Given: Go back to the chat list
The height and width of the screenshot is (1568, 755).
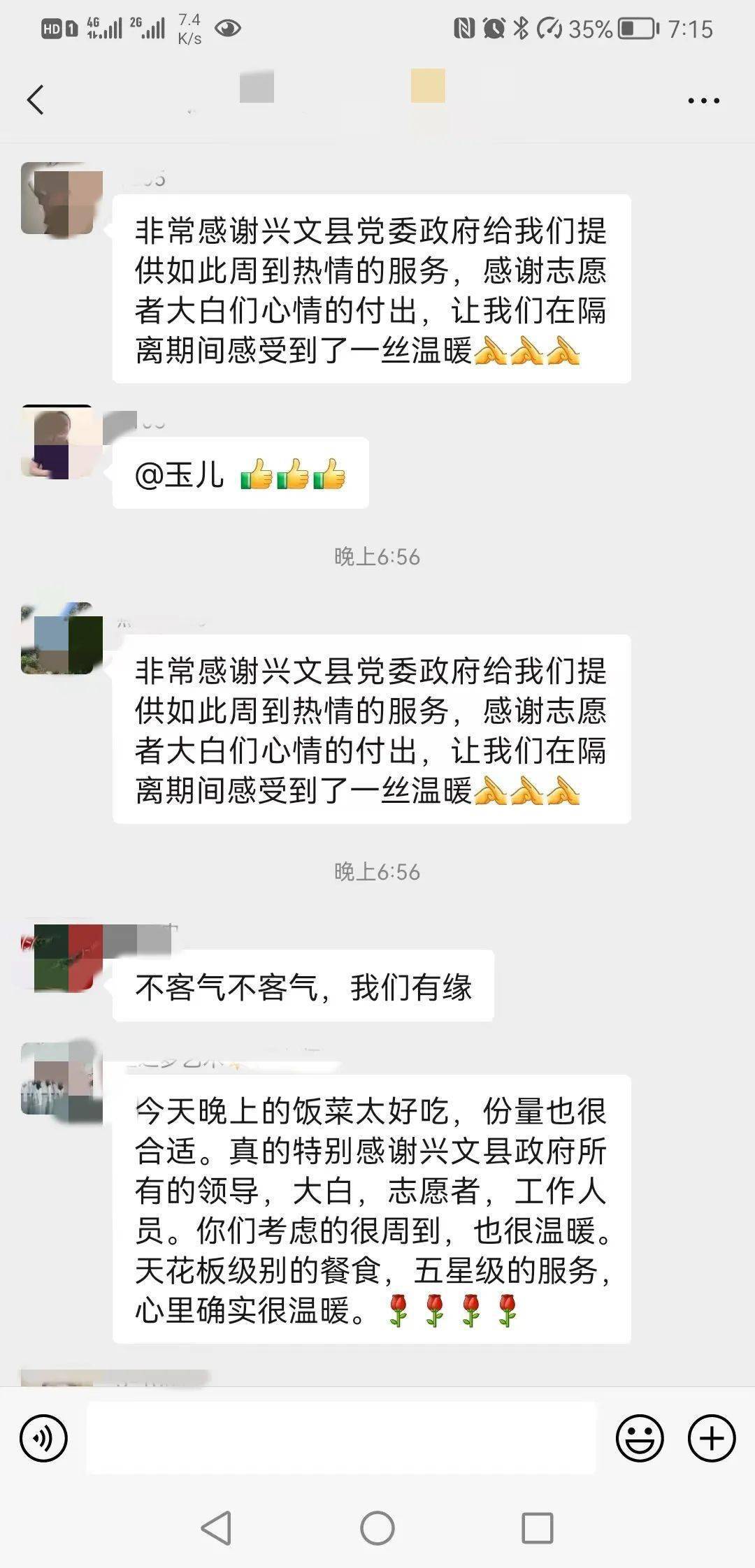Looking at the screenshot, I should 35,99.
